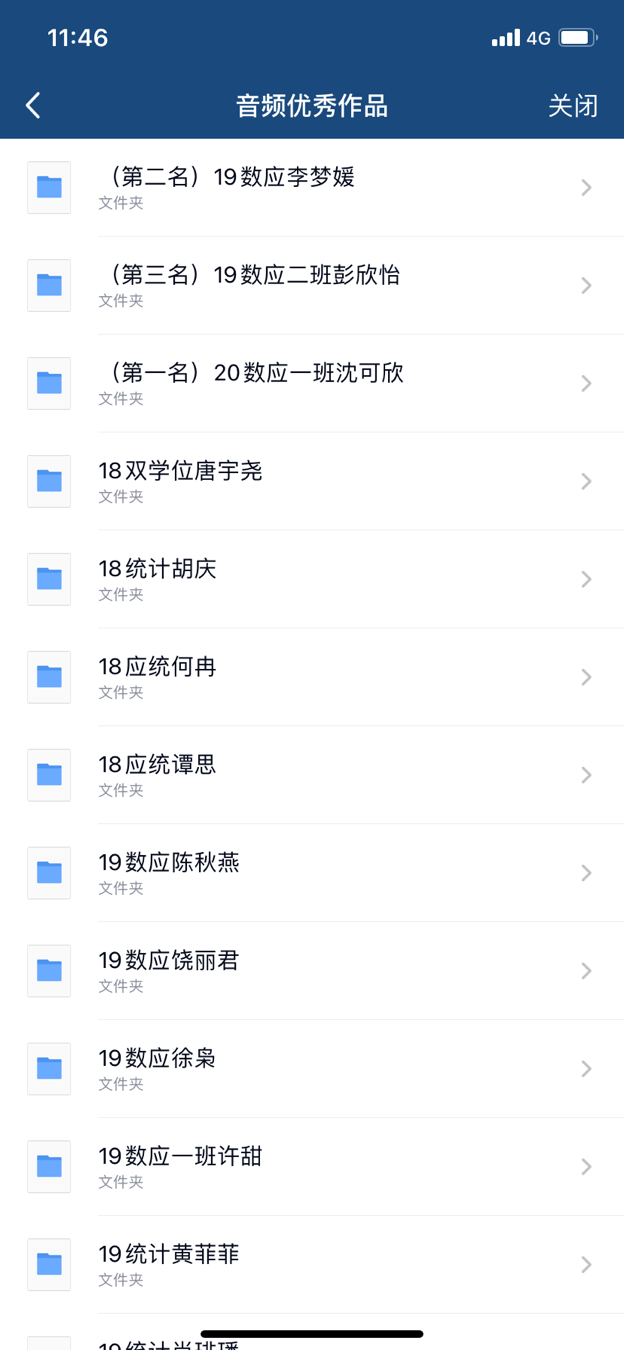View the 18应统何冉 folder
Screen dimensions: 624x1350
[310, 677]
